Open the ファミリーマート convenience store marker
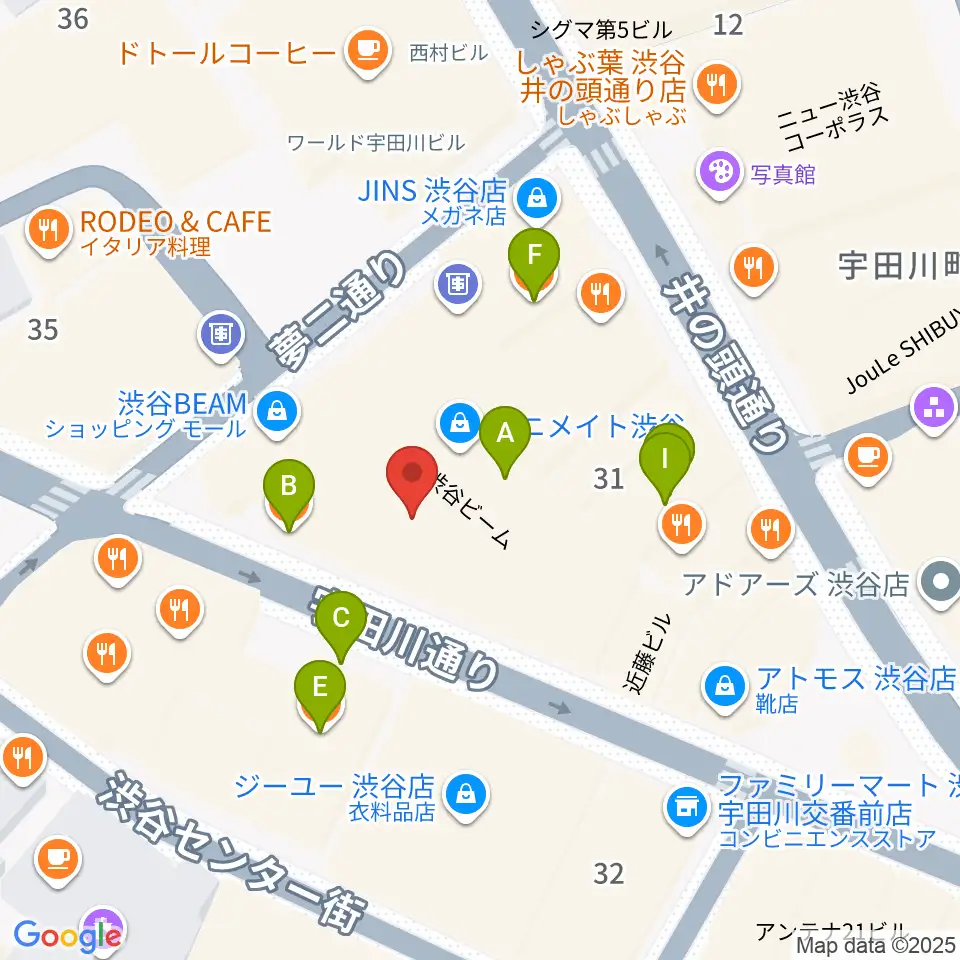The width and height of the screenshot is (960, 960). pos(686,803)
